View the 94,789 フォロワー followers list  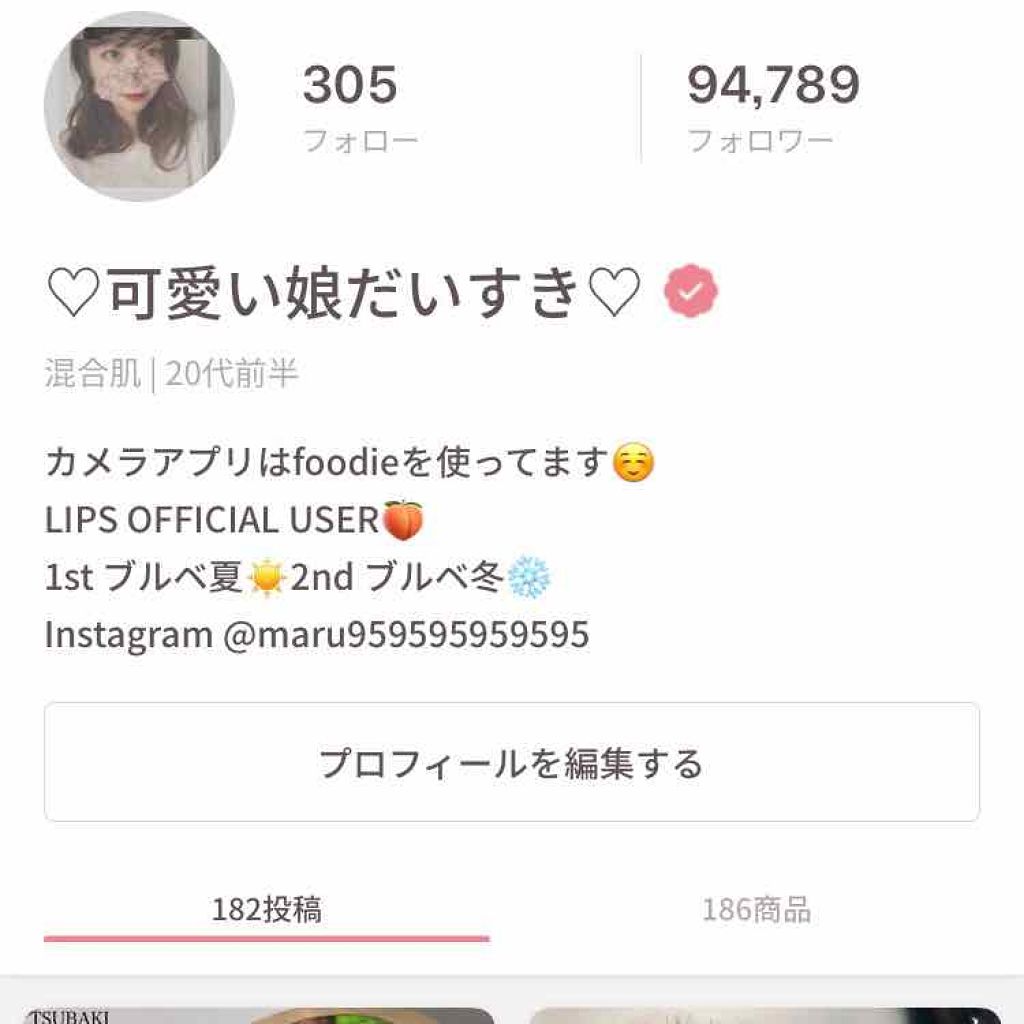(x=772, y=108)
